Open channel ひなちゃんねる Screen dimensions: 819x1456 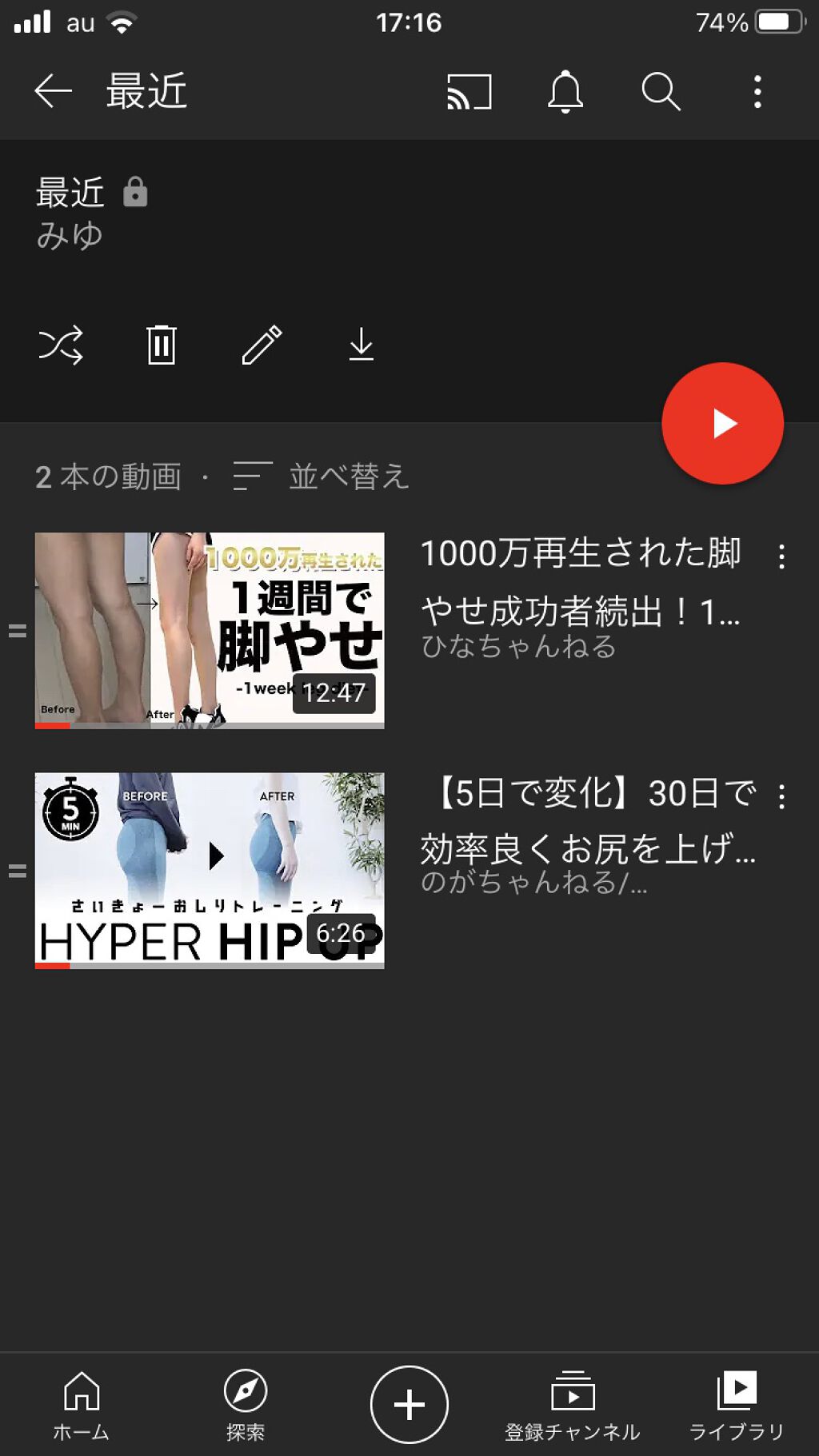518,649
